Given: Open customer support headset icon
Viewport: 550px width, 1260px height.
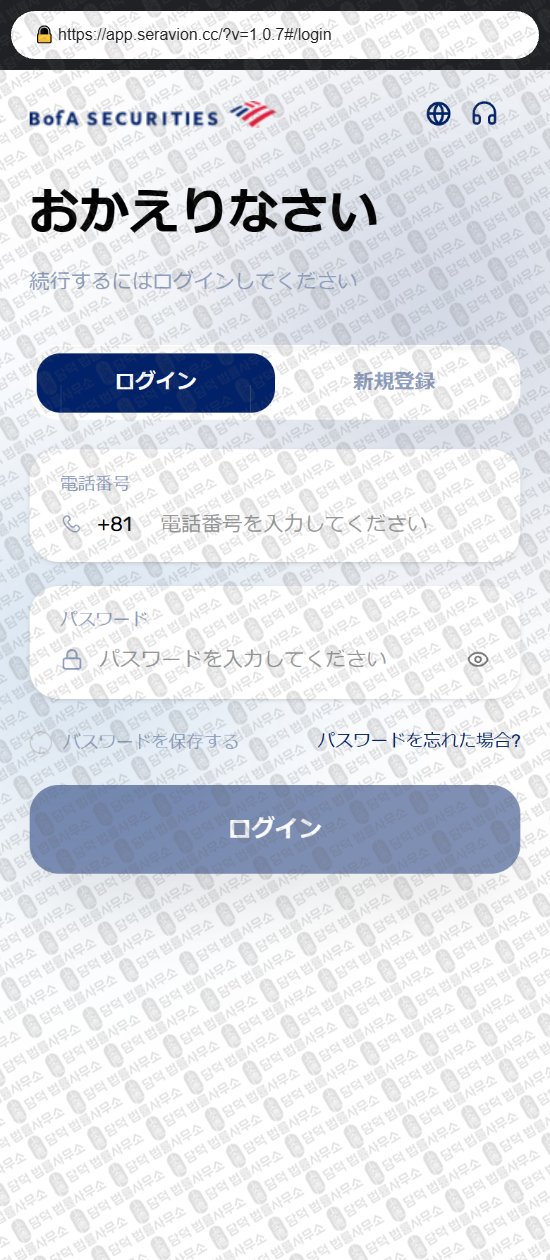Looking at the screenshot, I should coord(485,114).
